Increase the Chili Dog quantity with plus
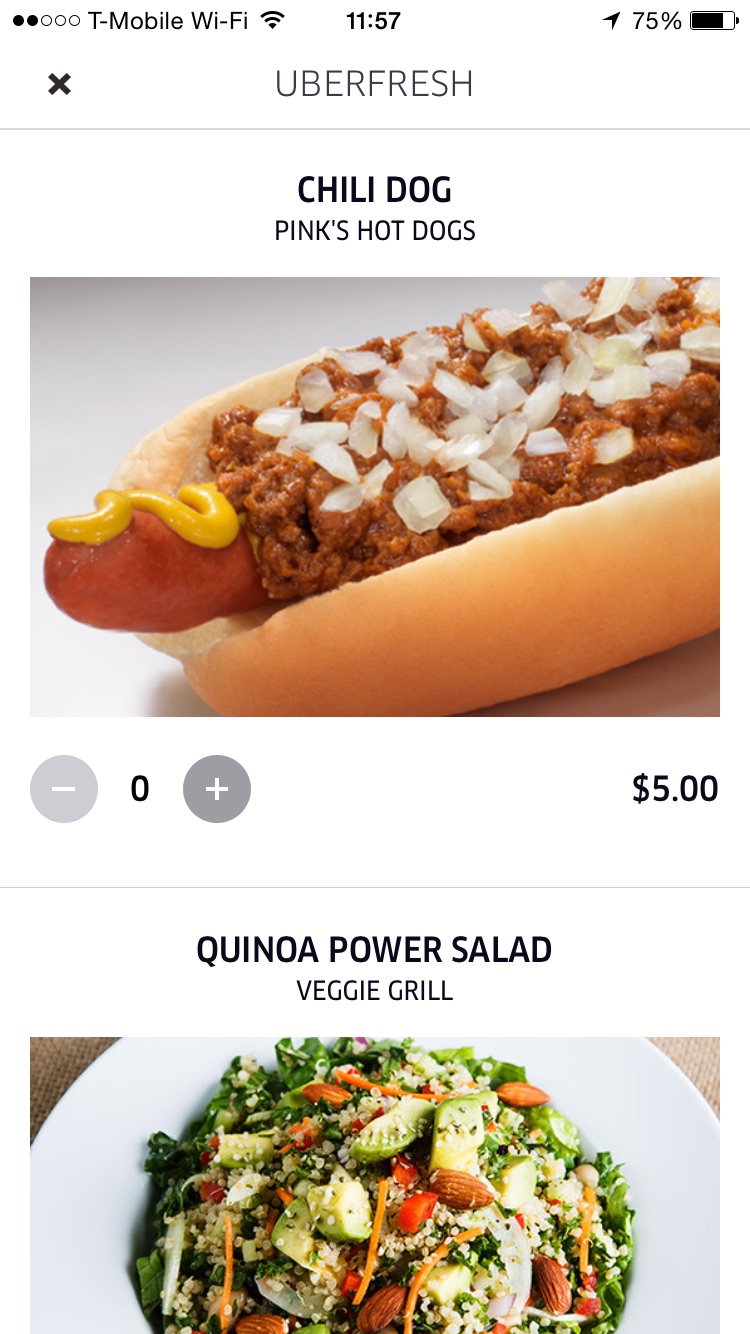The image size is (750, 1334). point(217,789)
